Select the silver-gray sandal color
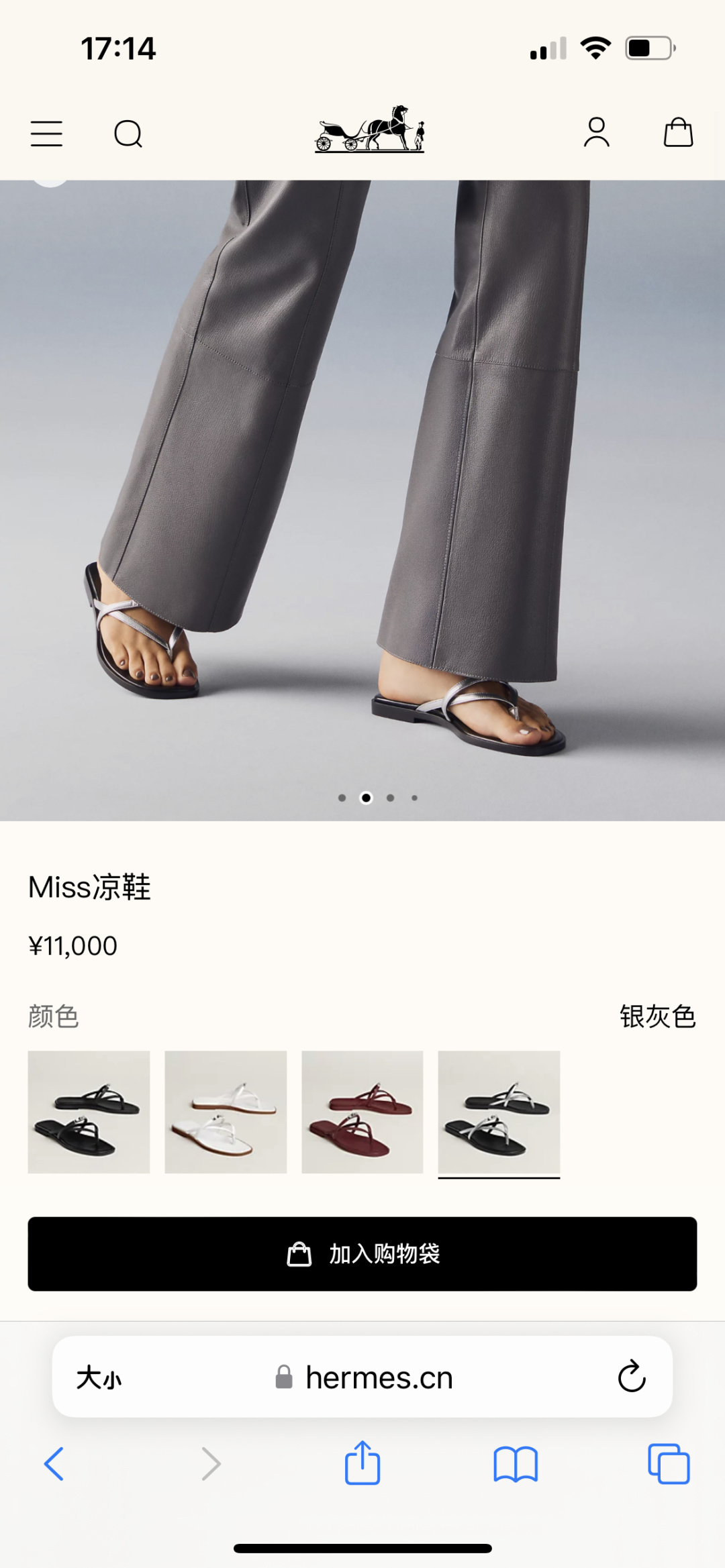 coord(499,1112)
